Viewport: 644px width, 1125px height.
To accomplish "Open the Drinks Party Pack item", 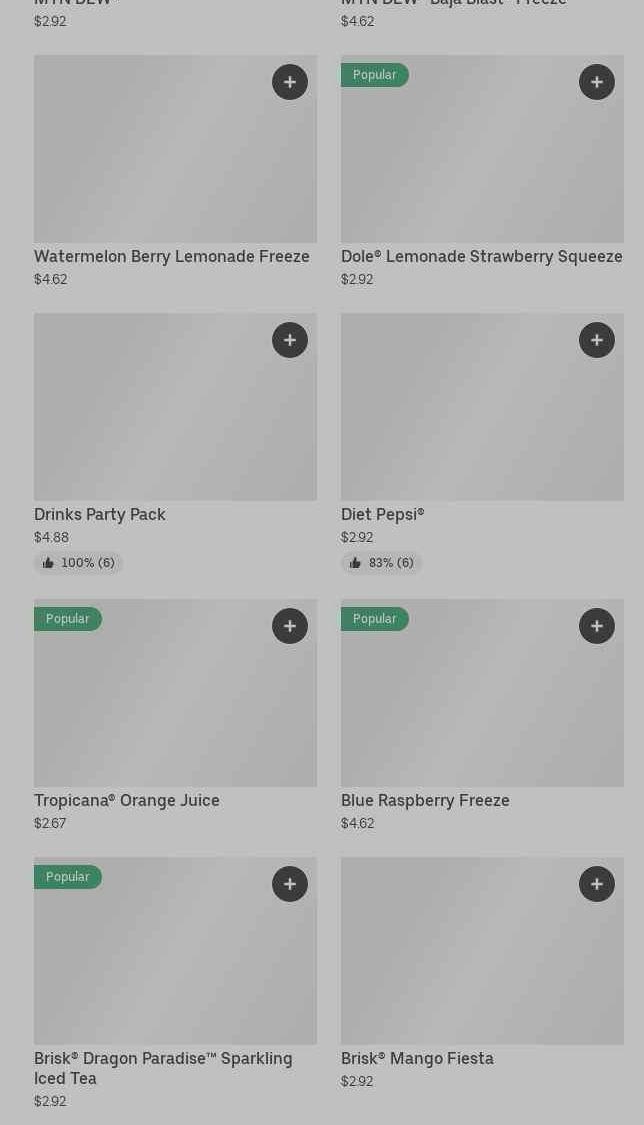I will click(100, 515).
